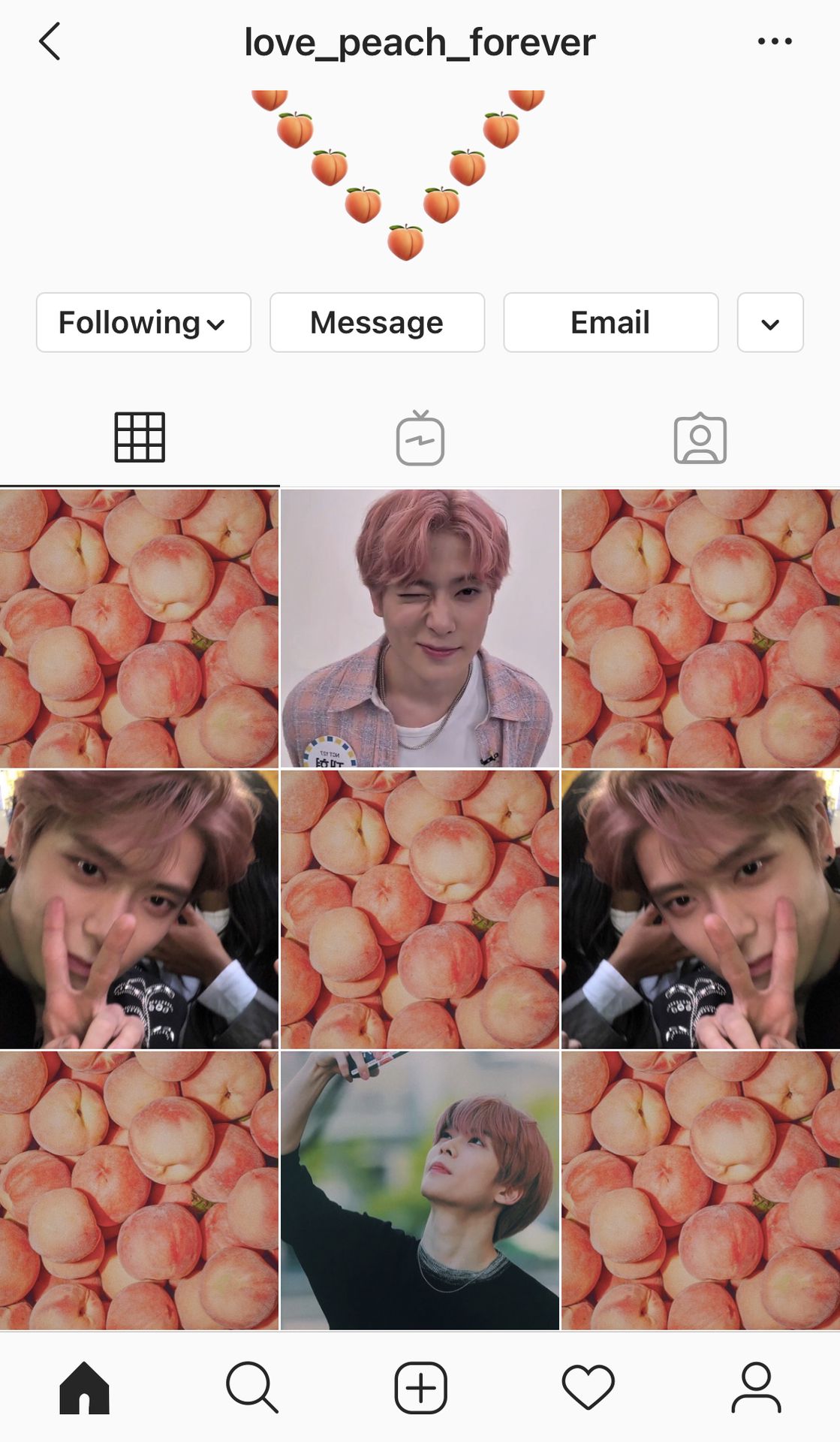Viewport: 840px width, 1442px height.
Task: Expand suggested accounts chevron button
Action: tap(770, 322)
